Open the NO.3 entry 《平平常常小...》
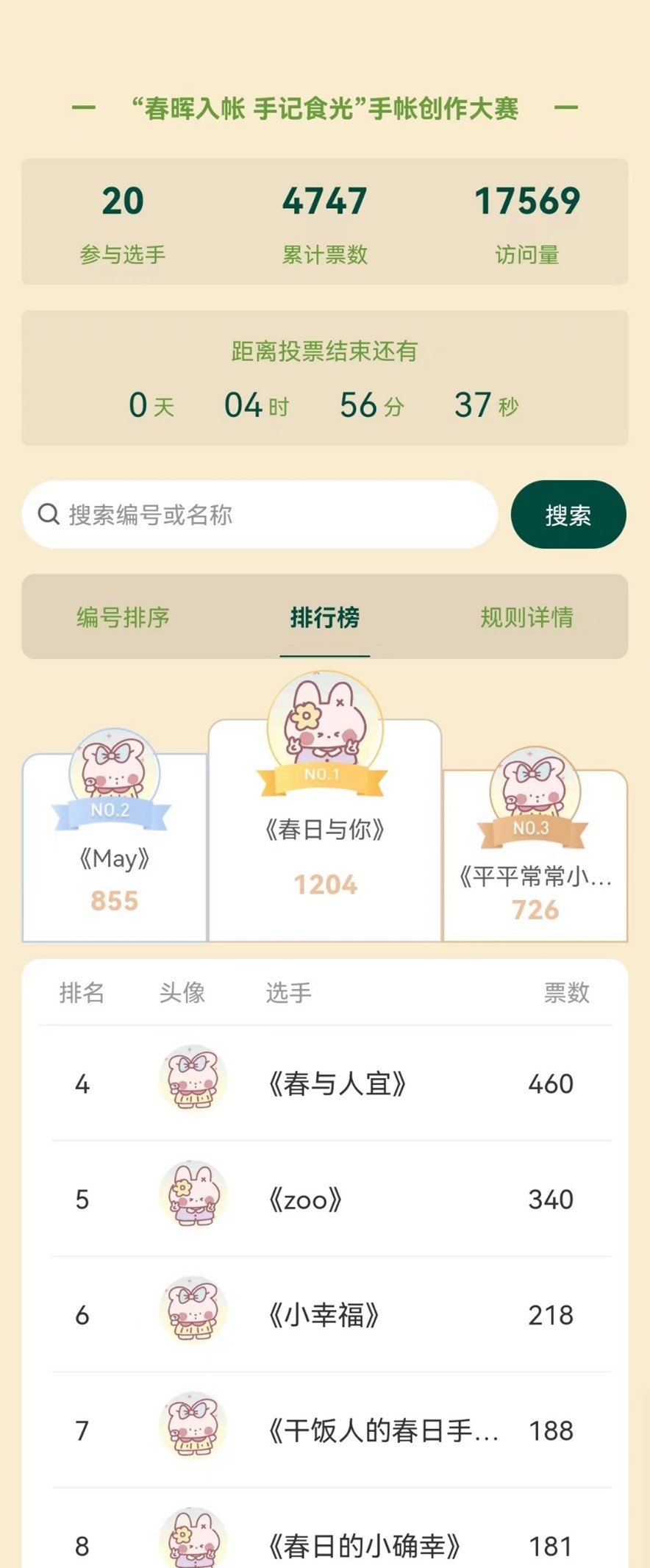 pos(535,876)
